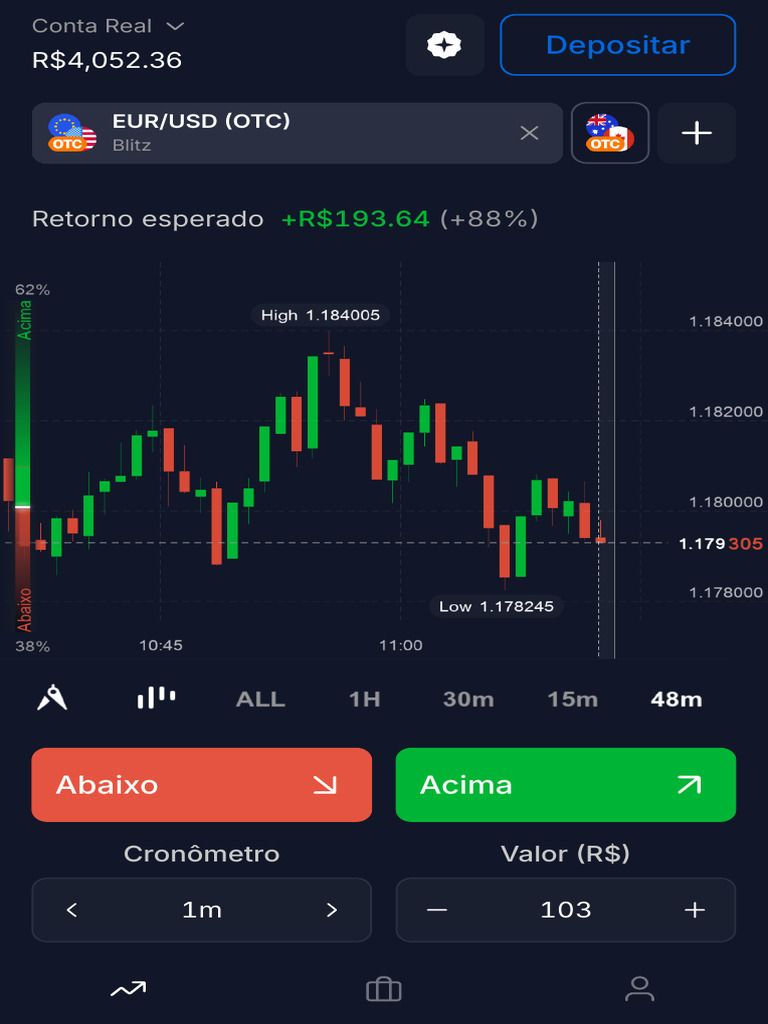The width and height of the screenshot is (768, 1024).
Task: Place an Abaixo (down) trade
Action: 202,784
